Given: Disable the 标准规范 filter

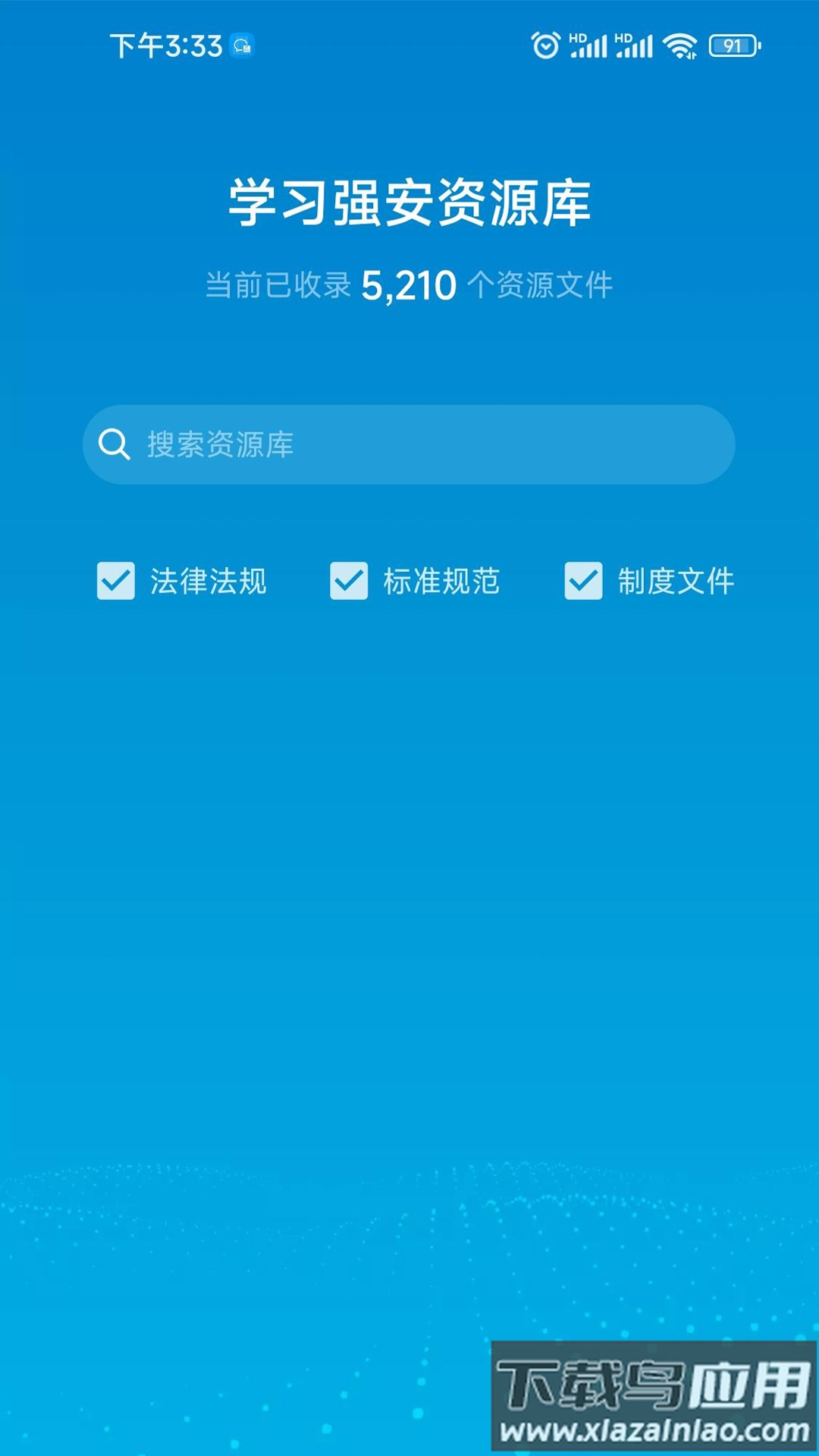Looking at the screenshot, I should 350,580.
